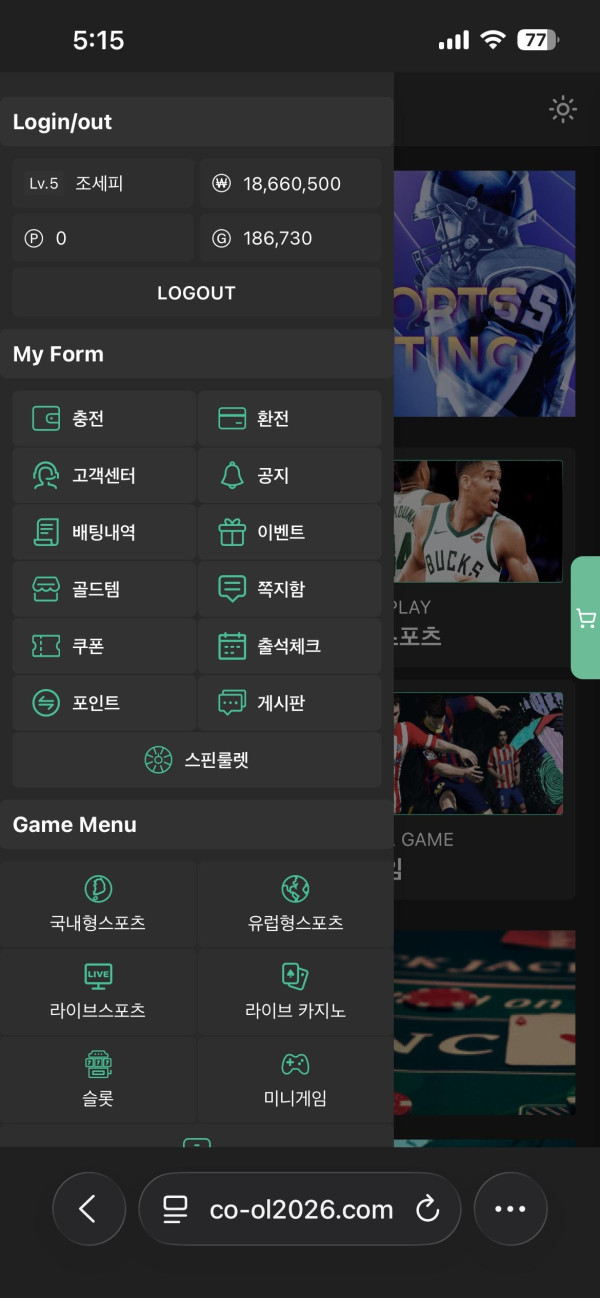Viewport: 600px width, 1298px height.
Task: Open 출석체크 attendance check
Action: click(x=289, y=647)
